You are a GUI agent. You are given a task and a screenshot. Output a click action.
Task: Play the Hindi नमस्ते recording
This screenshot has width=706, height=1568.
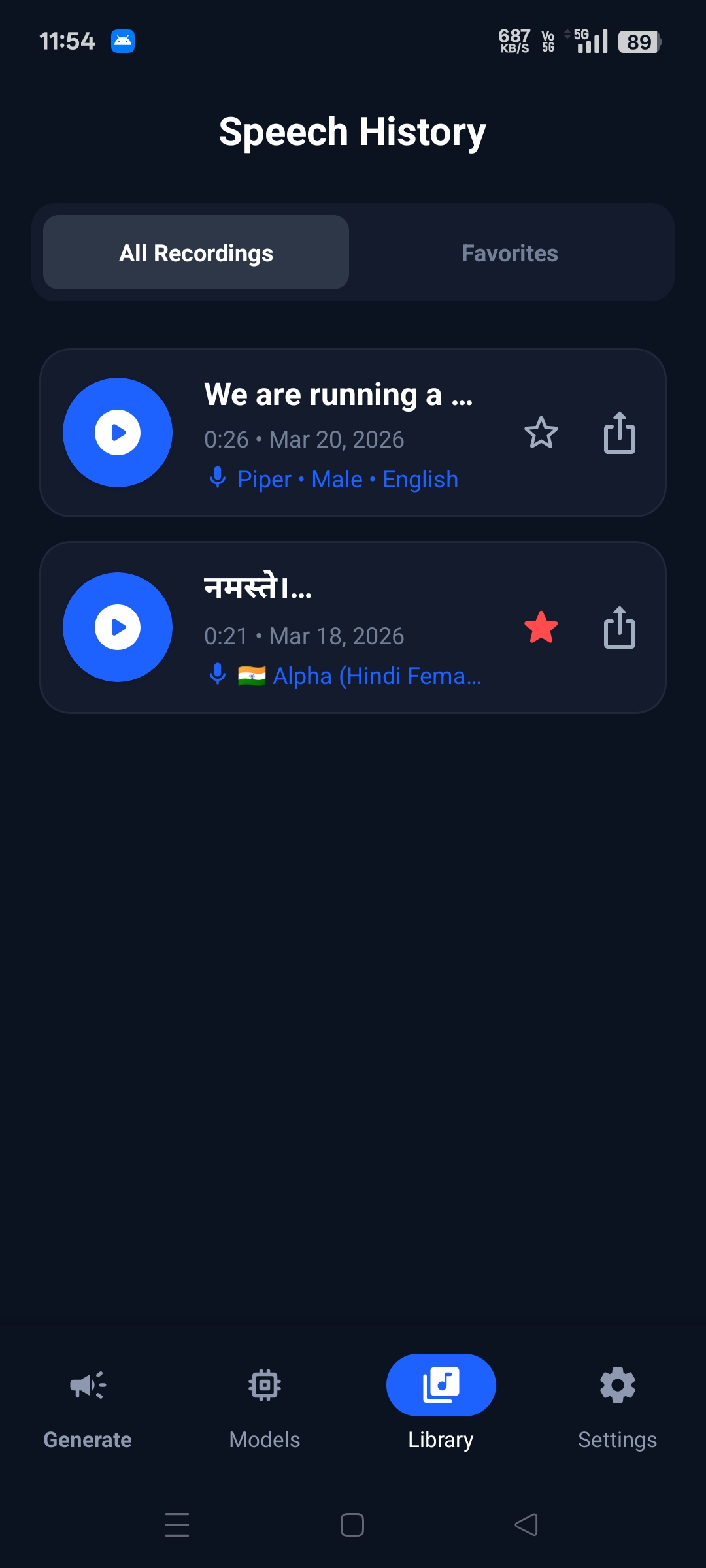(x=118, y=627)
